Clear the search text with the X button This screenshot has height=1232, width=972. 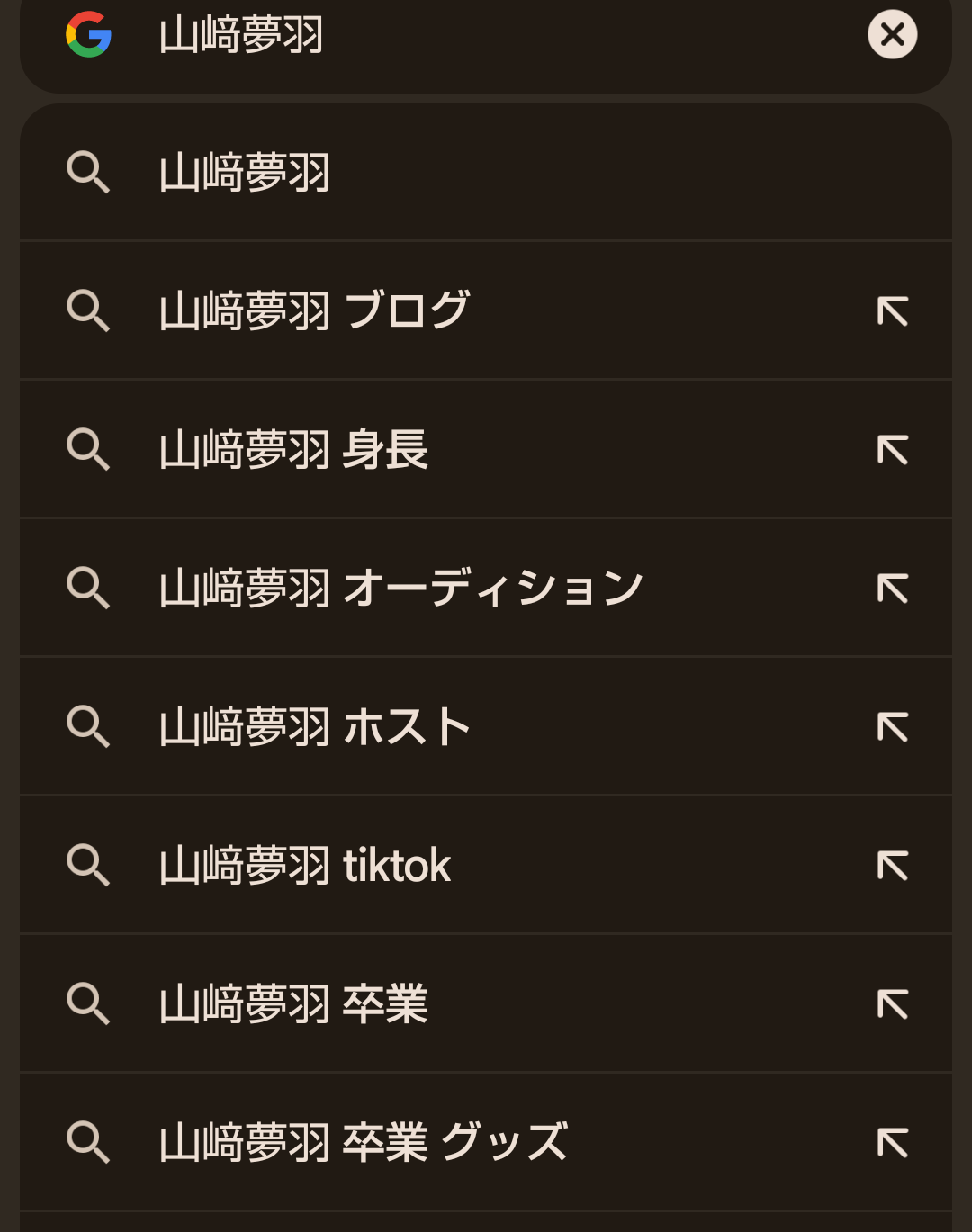point(892,35)
